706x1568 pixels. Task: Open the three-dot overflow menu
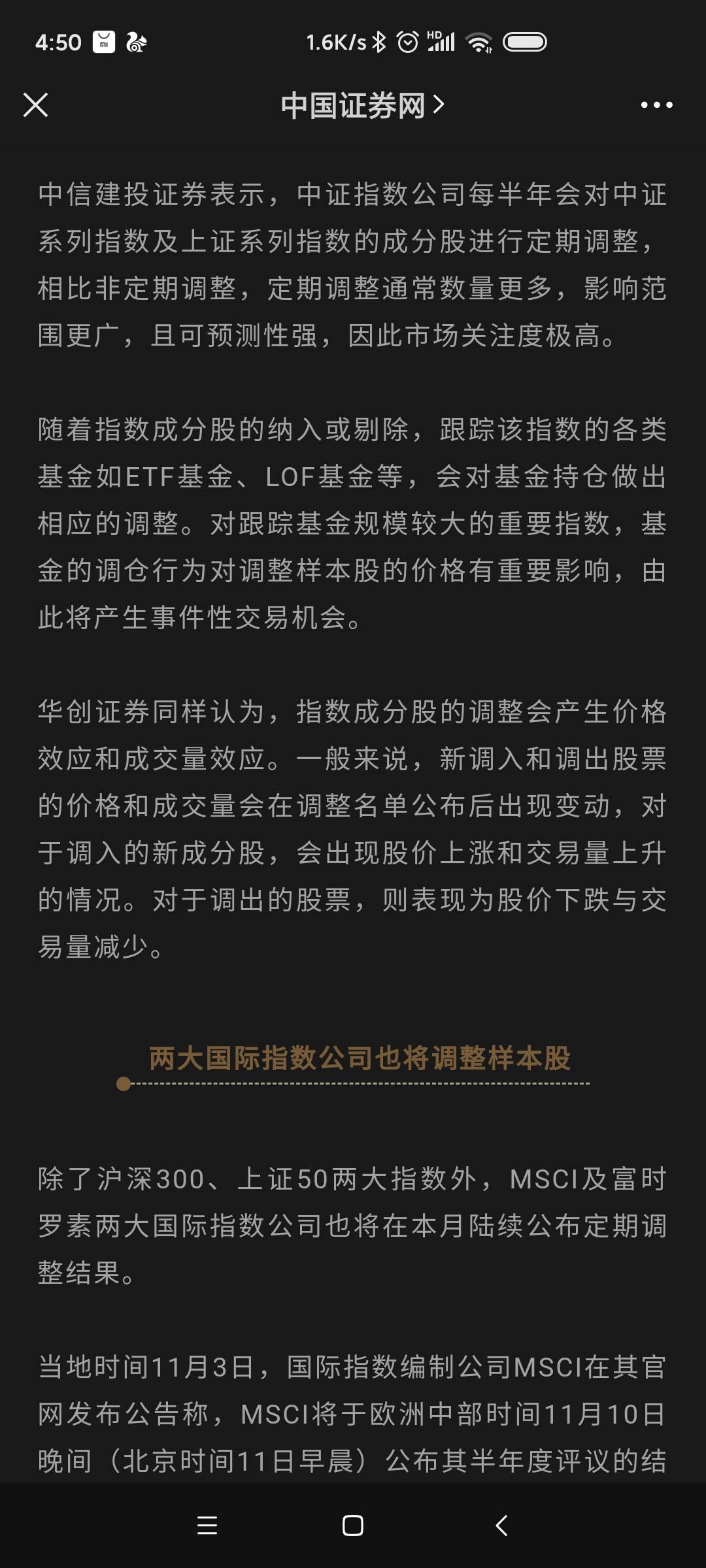pyautogui.click(x=656, y=105)
